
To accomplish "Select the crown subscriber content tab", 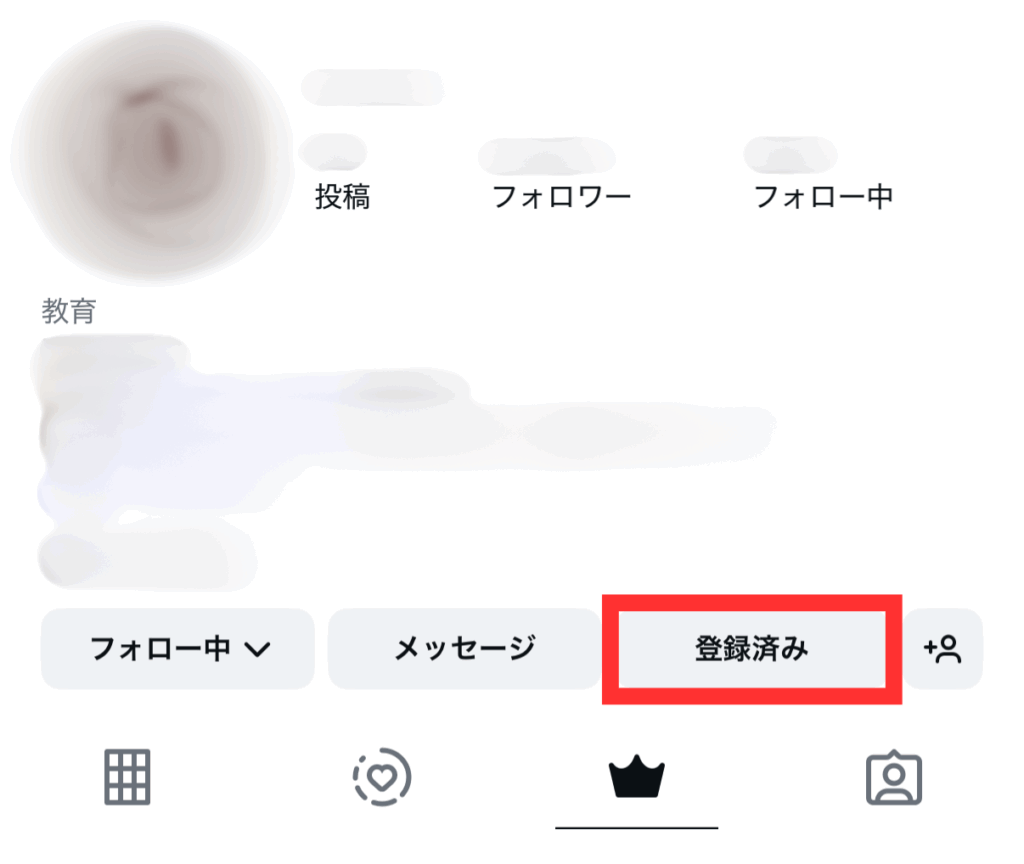I will (x=637, y=777).
